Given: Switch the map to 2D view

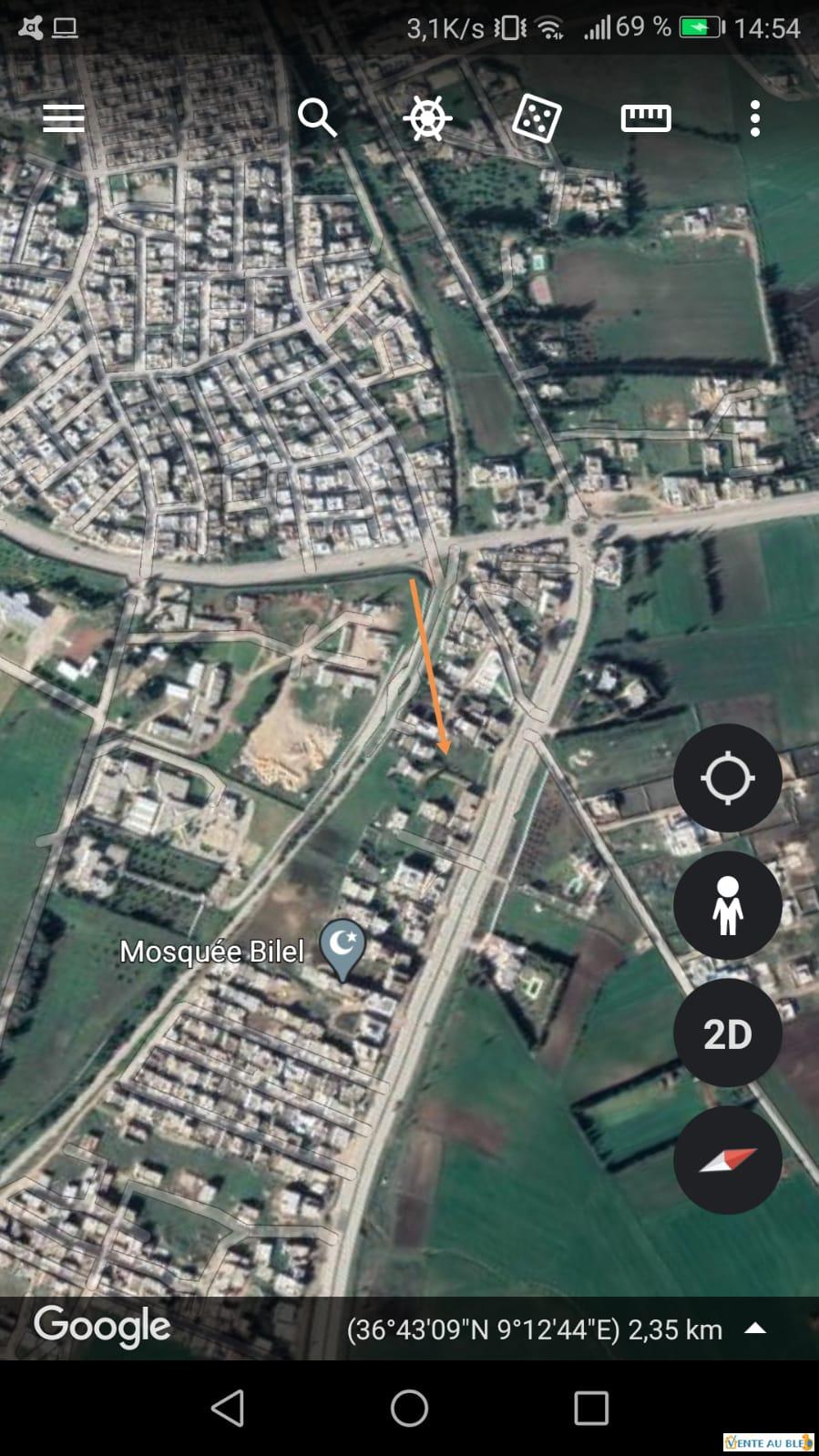Looking at the screenshot, I should [727, 1033].
